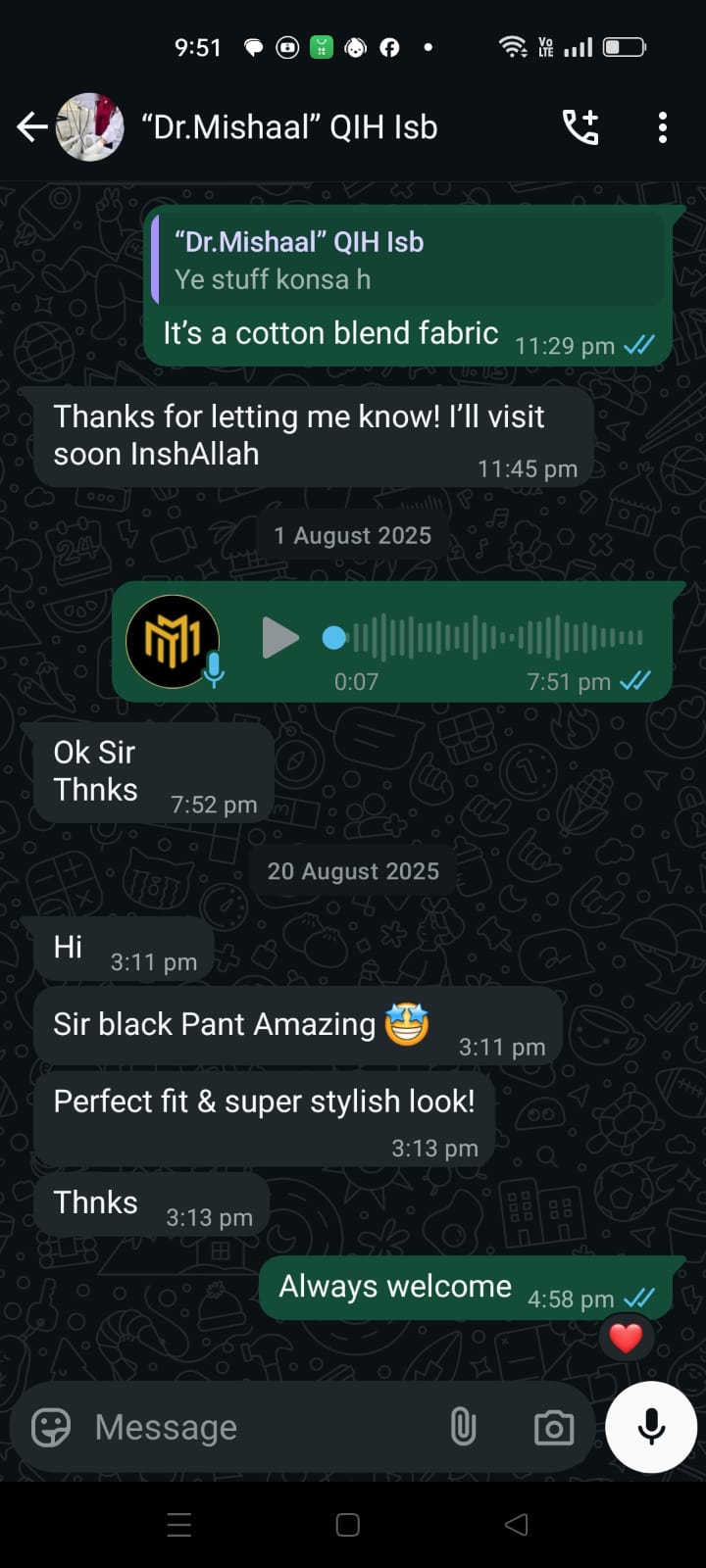The height and width of the screenshot is (1568, 706).
Task: Tap the microphone to record voice message
Action: pos(651,1428)
